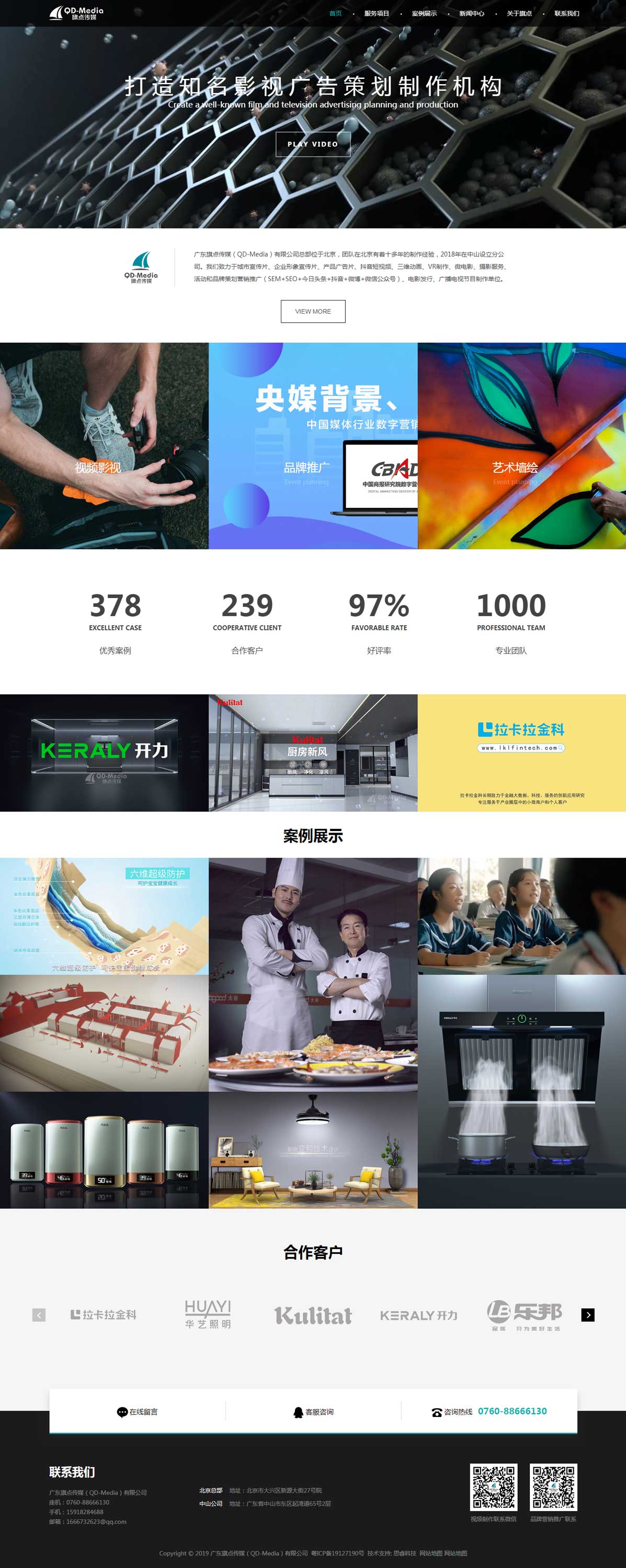Open the 首页 nav item
The image size is (626, 1568).
(x=335, y=14)
